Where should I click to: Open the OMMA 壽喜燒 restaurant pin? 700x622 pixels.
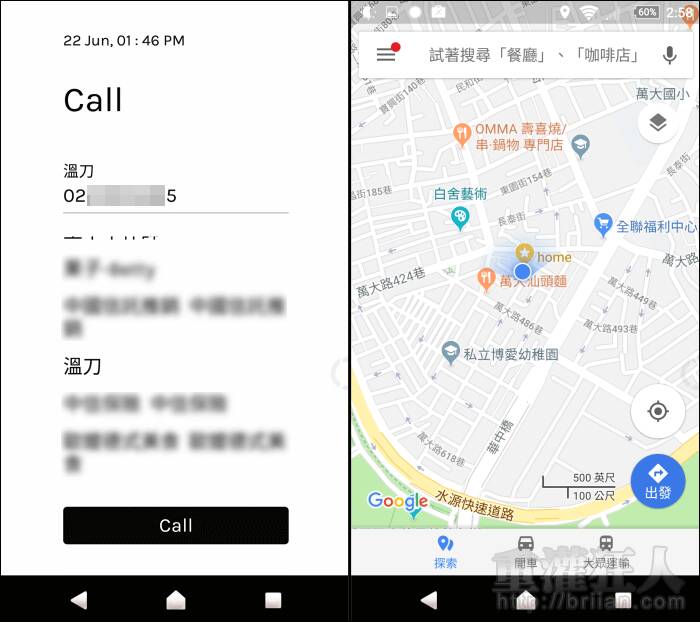click(461, 132)
